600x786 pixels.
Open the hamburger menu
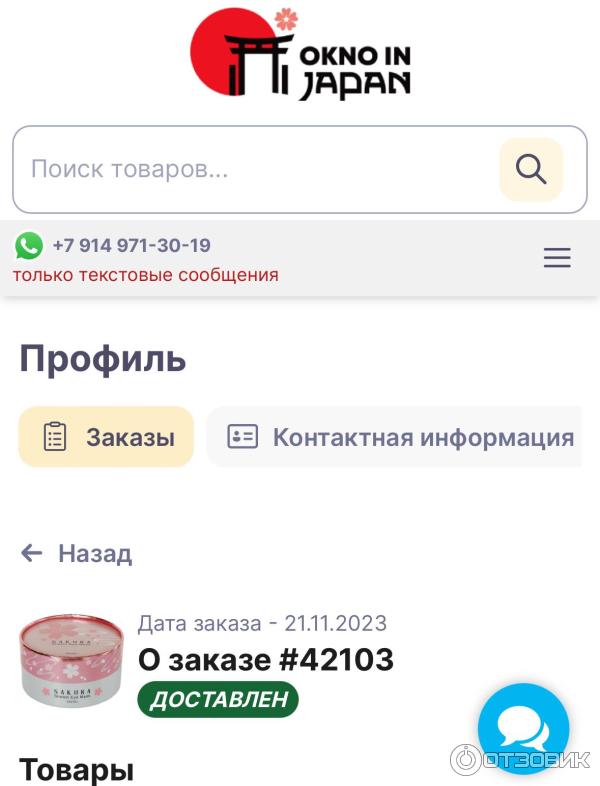(557, 258)
